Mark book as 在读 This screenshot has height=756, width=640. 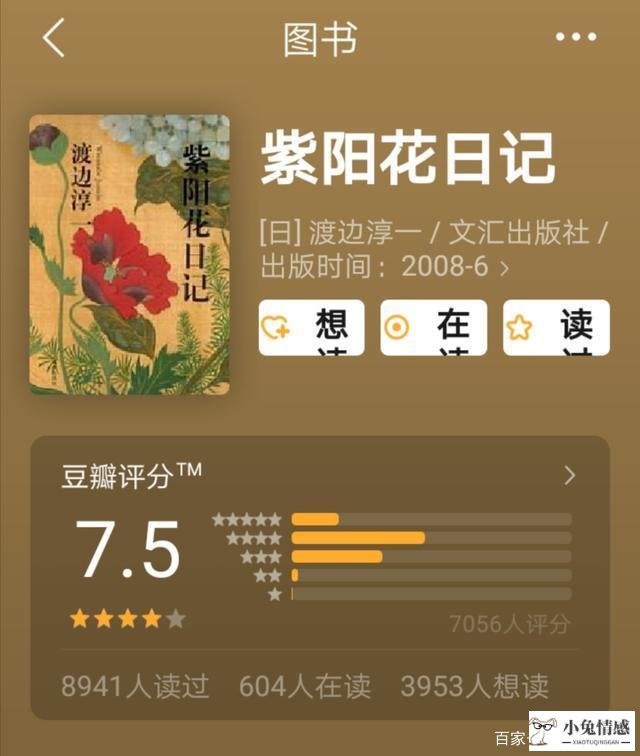[433, 328]
